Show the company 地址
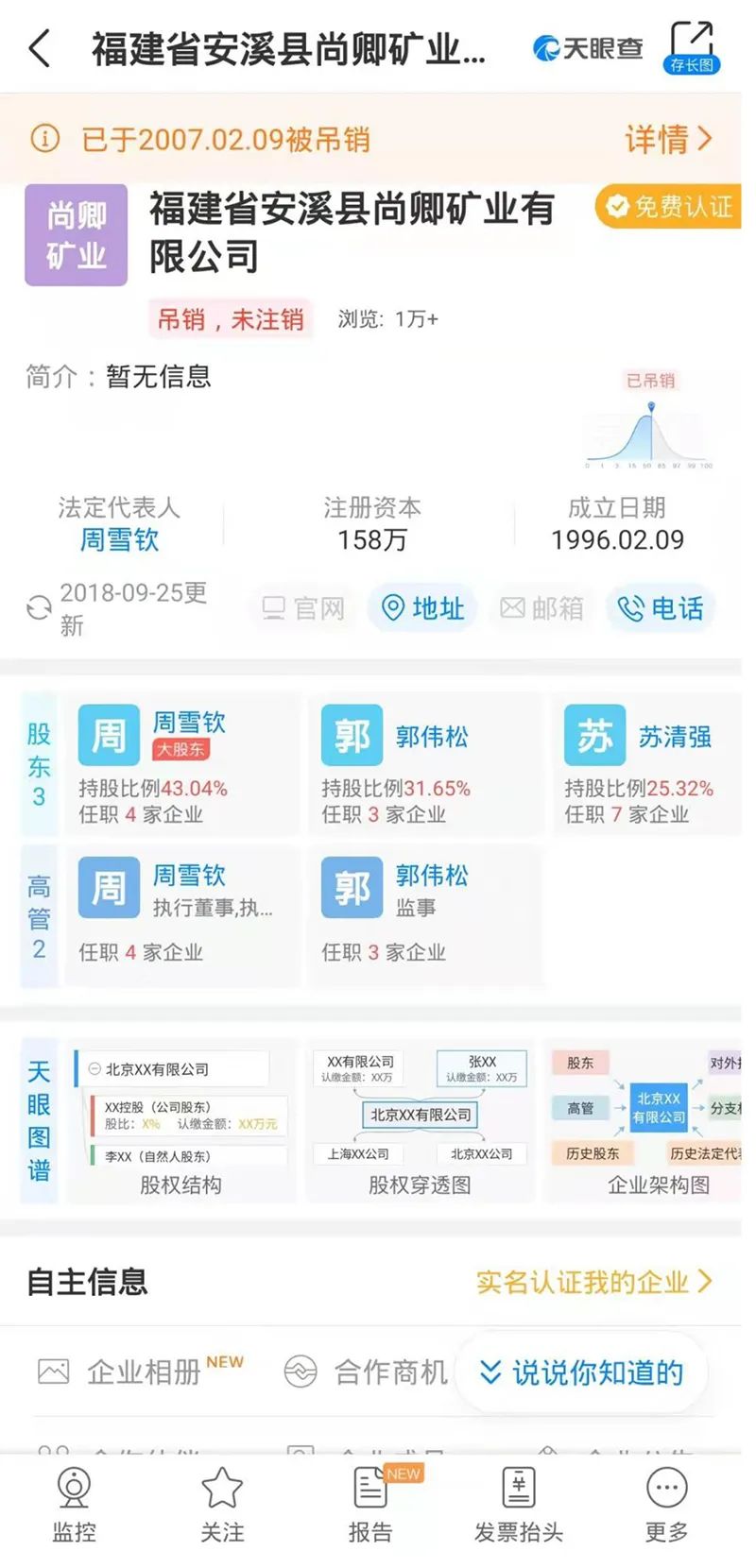756x1568 pixels. click(422, 608)
